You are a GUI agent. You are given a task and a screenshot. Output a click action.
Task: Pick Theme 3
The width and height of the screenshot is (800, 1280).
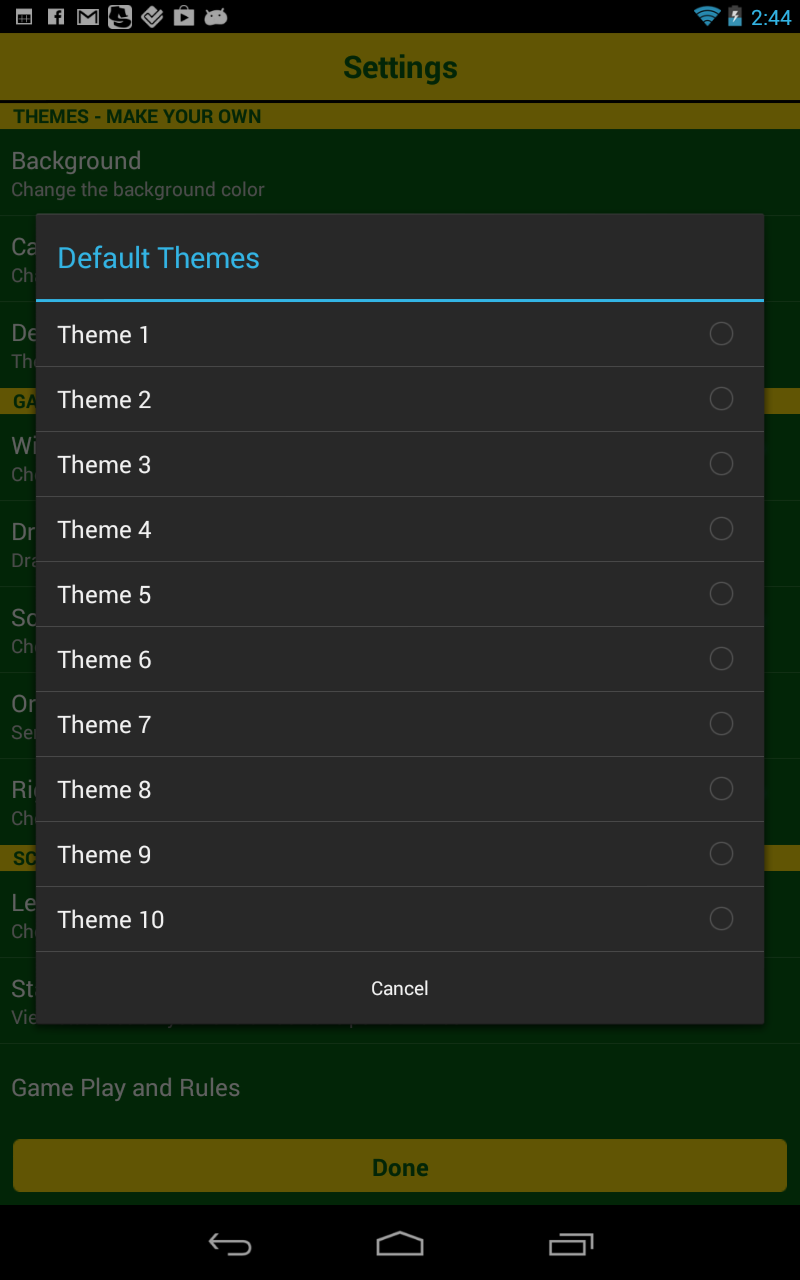pyautogui.click(x=721, y=464)
